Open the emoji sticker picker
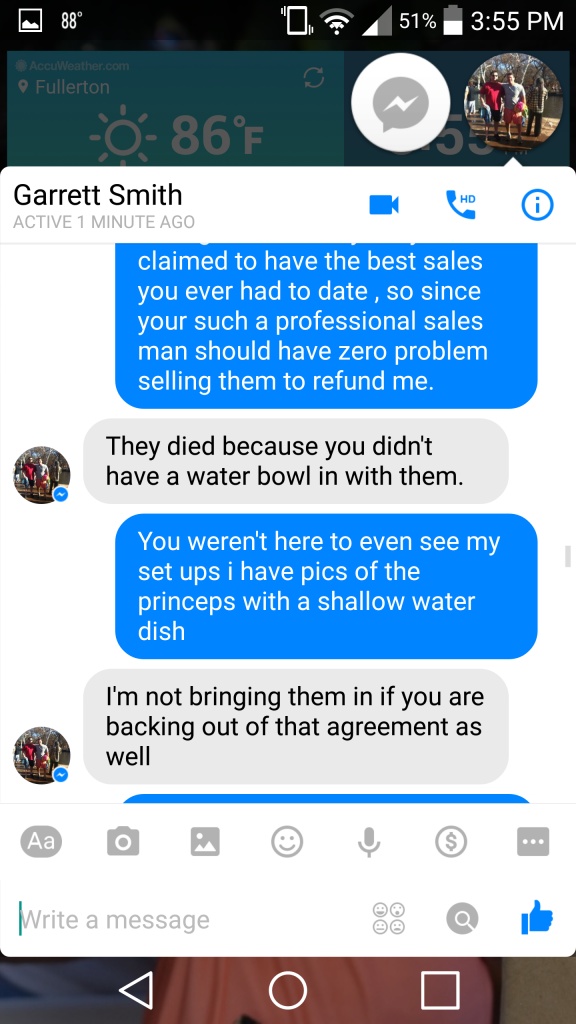The height and width of the screenshot is (1024, 576). 287,842
